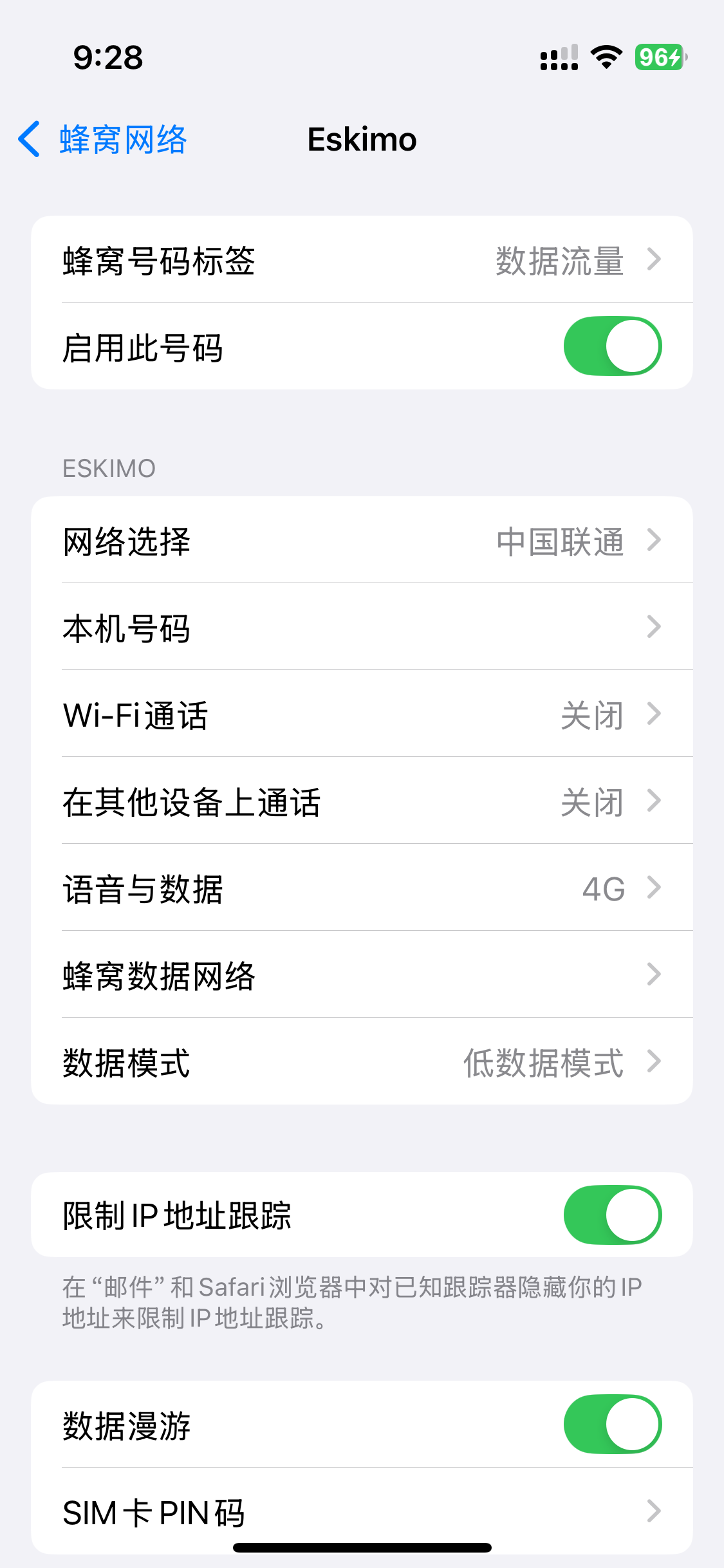Tap the Eskimo page title
This screenshot has width=724, height=1568.
[362, 139]
